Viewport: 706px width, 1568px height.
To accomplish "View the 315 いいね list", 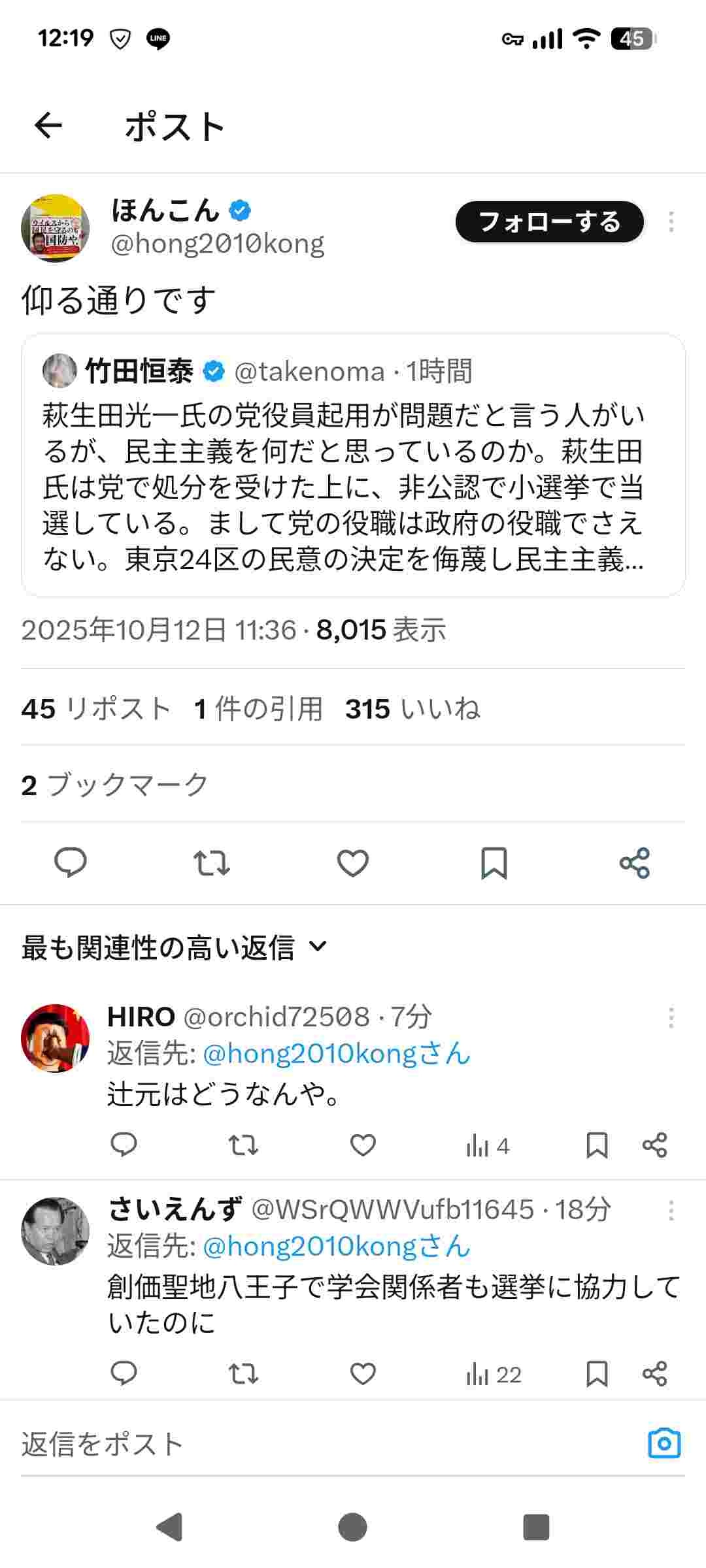I will coord(412,708).
